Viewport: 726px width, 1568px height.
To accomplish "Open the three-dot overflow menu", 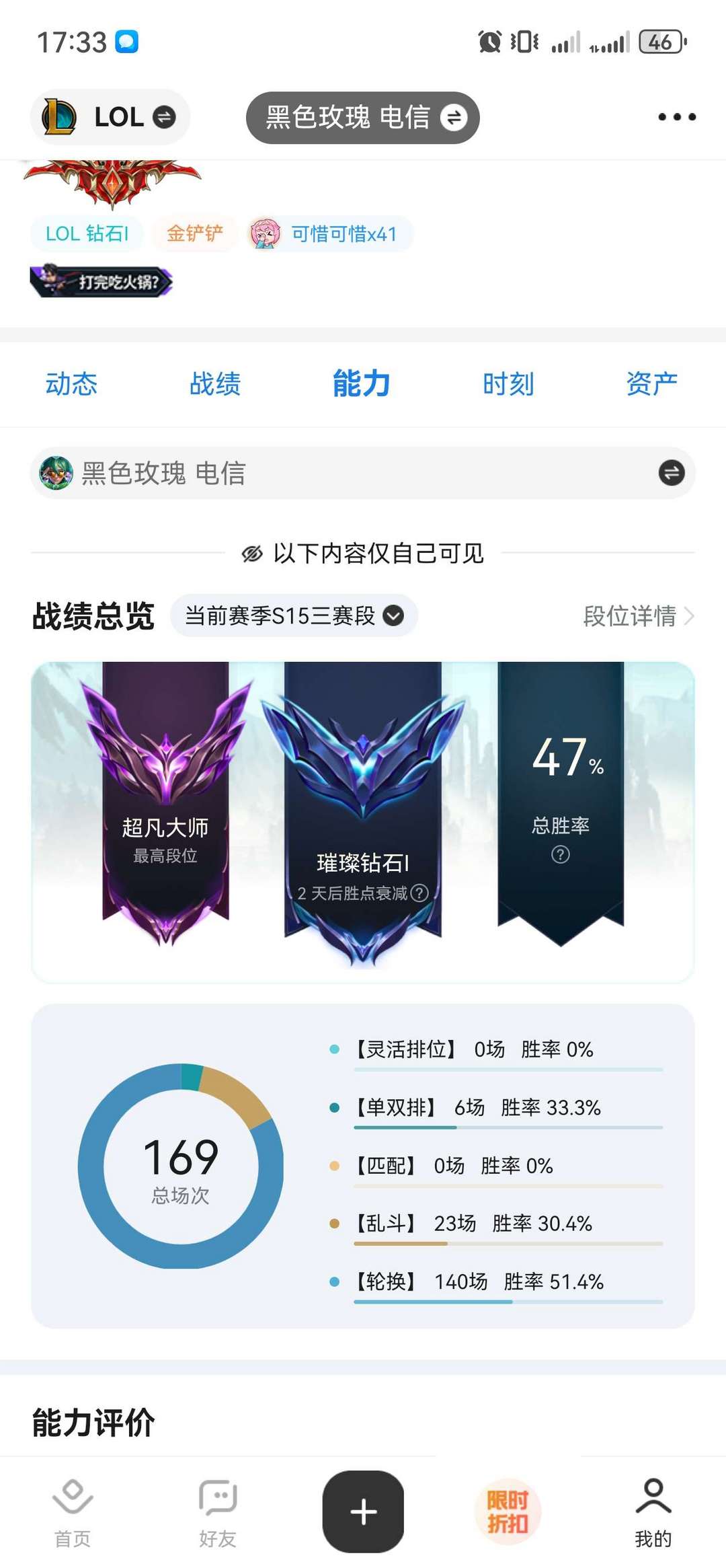I will pyautogui.click(x=676, y=116).
